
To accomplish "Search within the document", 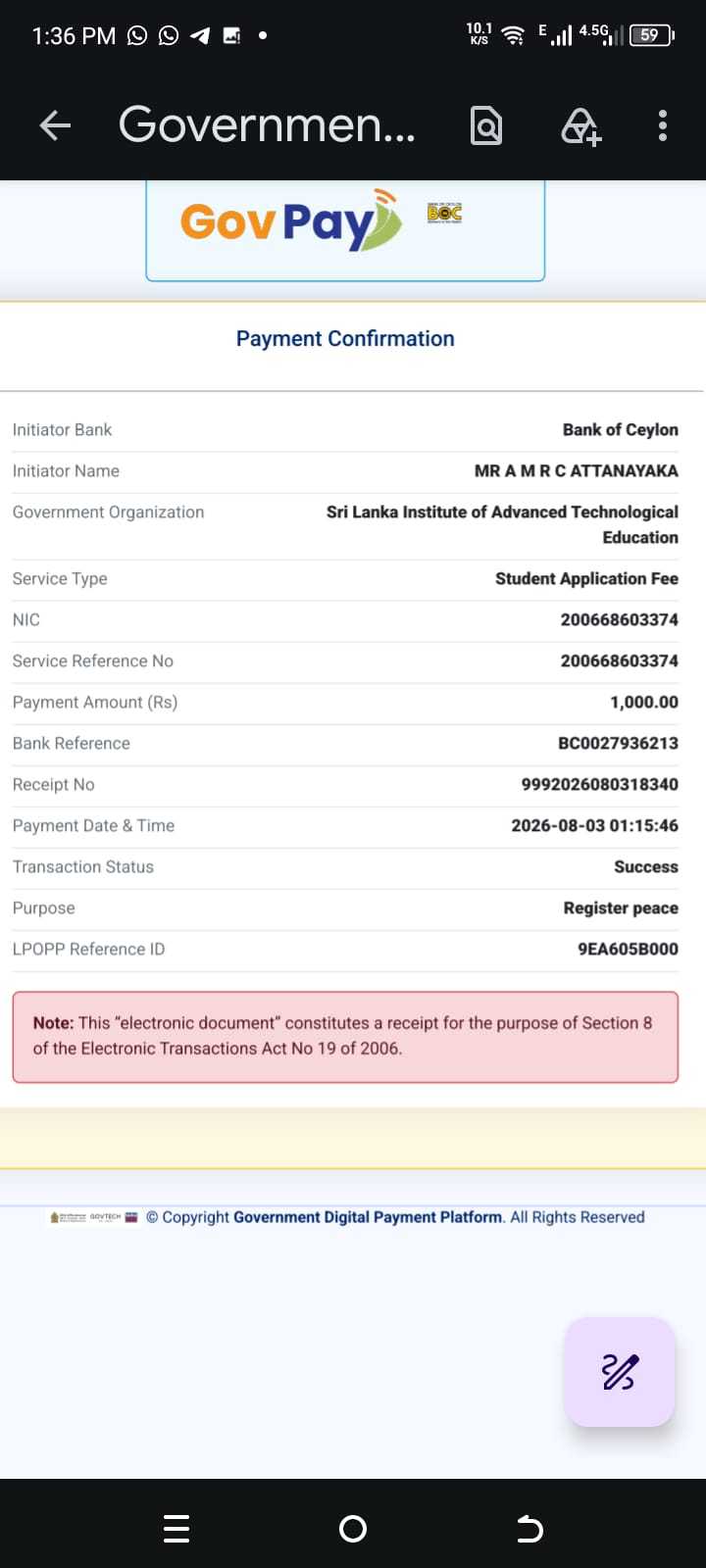I will tap(486, 125).
